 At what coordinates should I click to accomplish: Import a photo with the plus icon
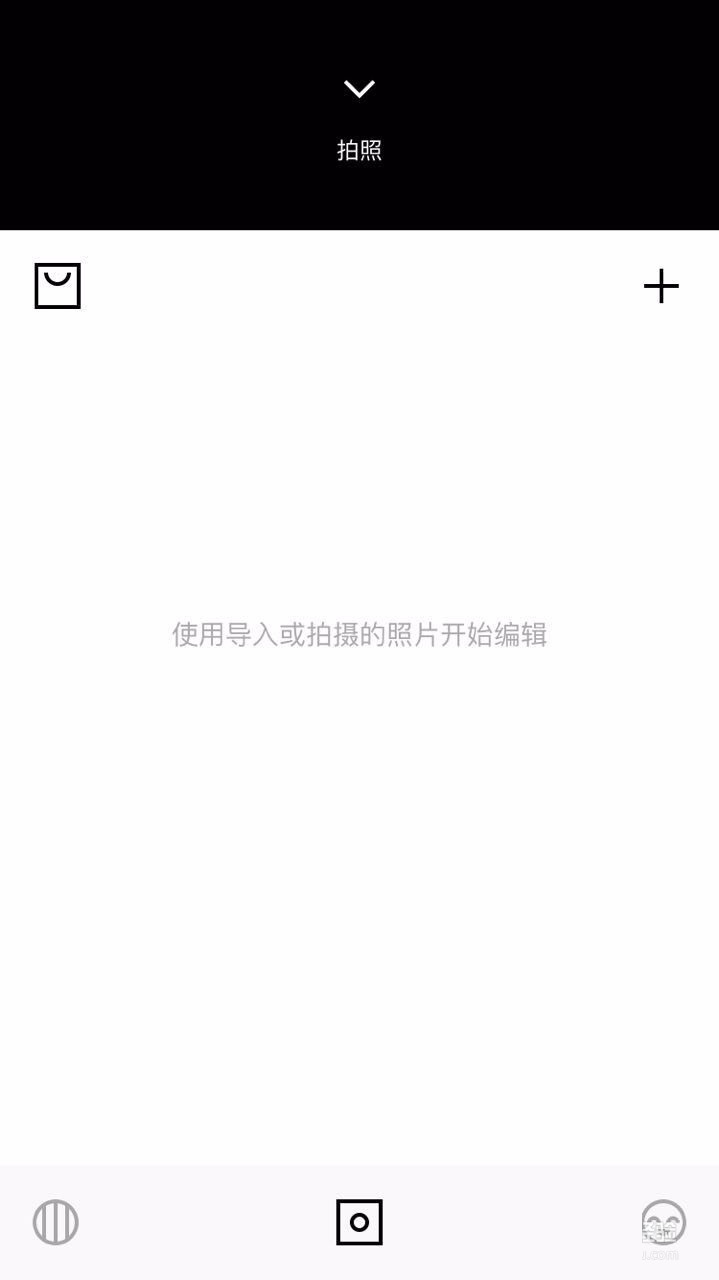(661, 287)
